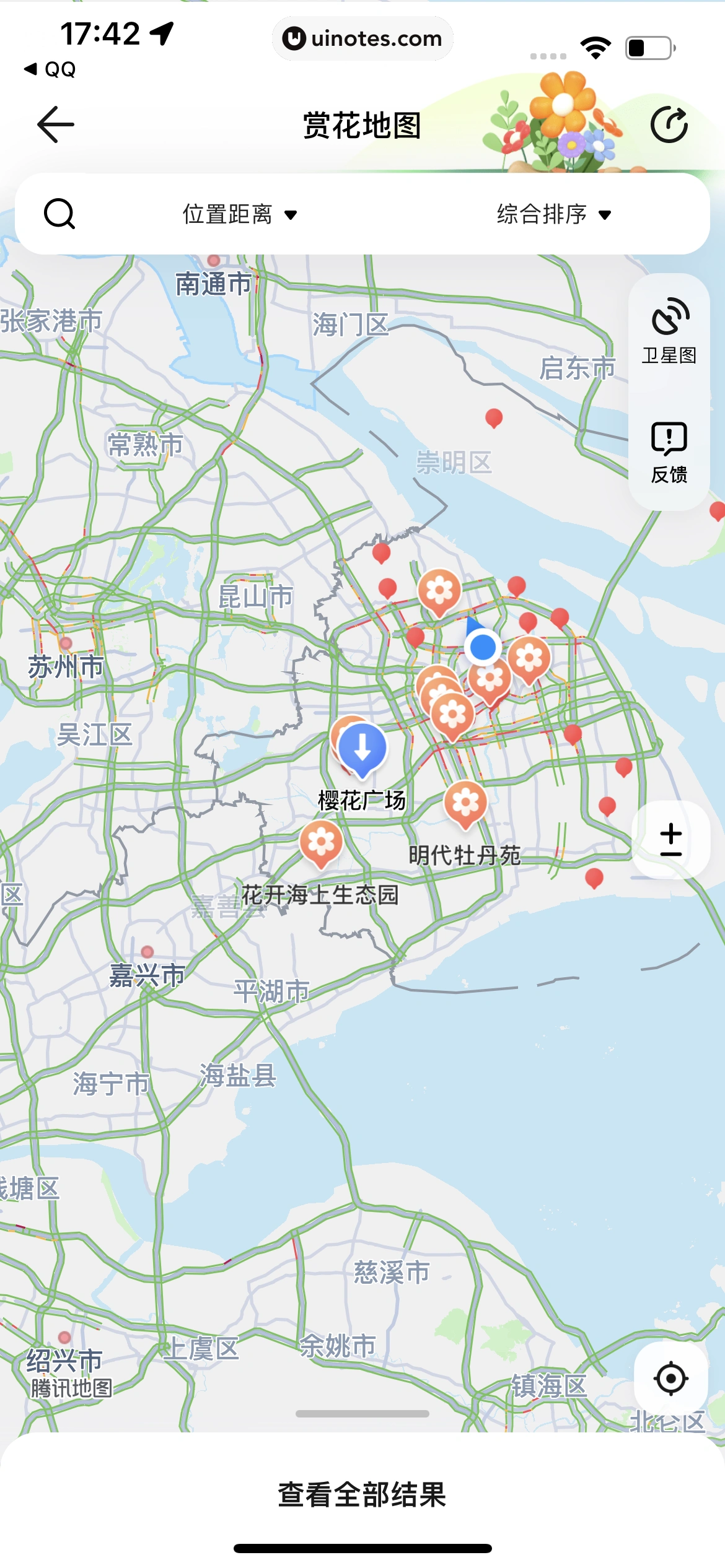Expand the 综合排序 sort dropdown
The height and width of the screenshot is (1568, 725).
point(553,214)
